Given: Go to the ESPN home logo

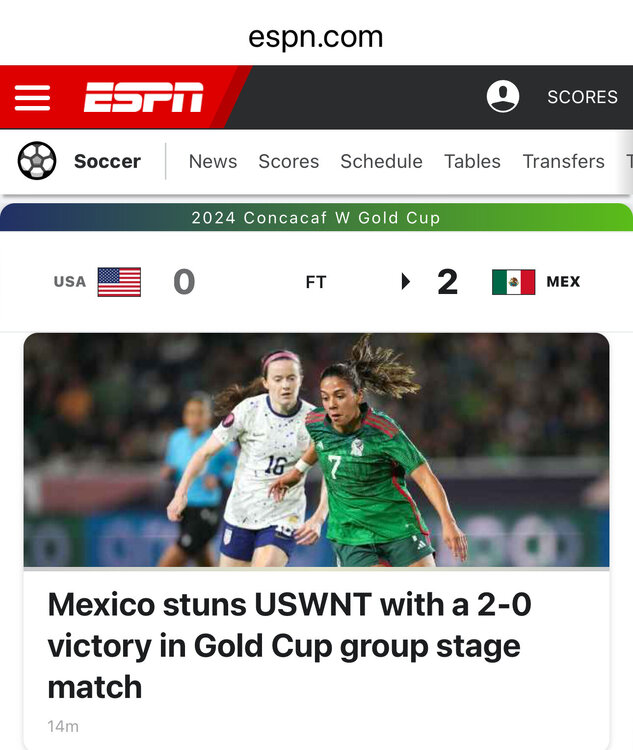Looking at the screenshot, I should click(143, 97).
